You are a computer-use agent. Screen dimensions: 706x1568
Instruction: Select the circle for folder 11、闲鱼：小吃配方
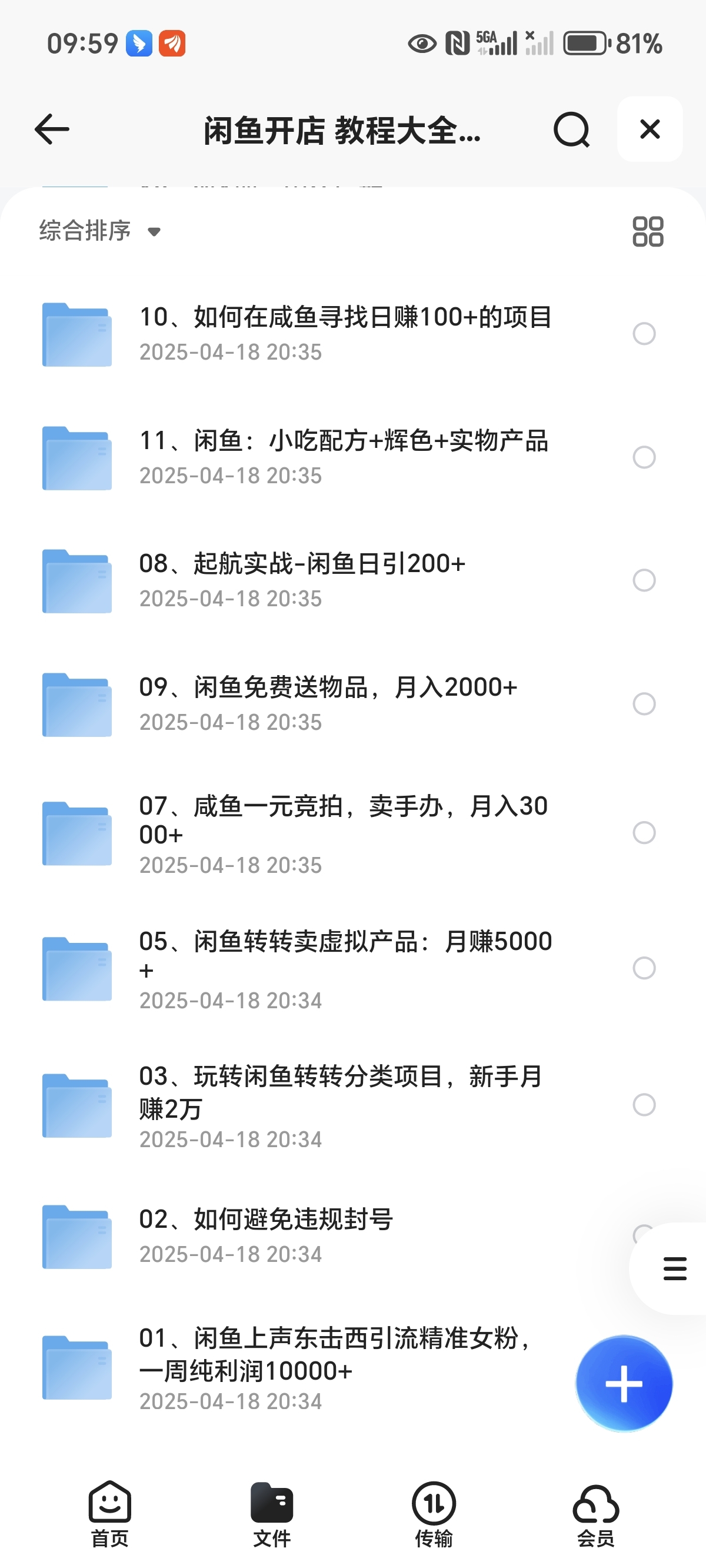click(644, 457)
